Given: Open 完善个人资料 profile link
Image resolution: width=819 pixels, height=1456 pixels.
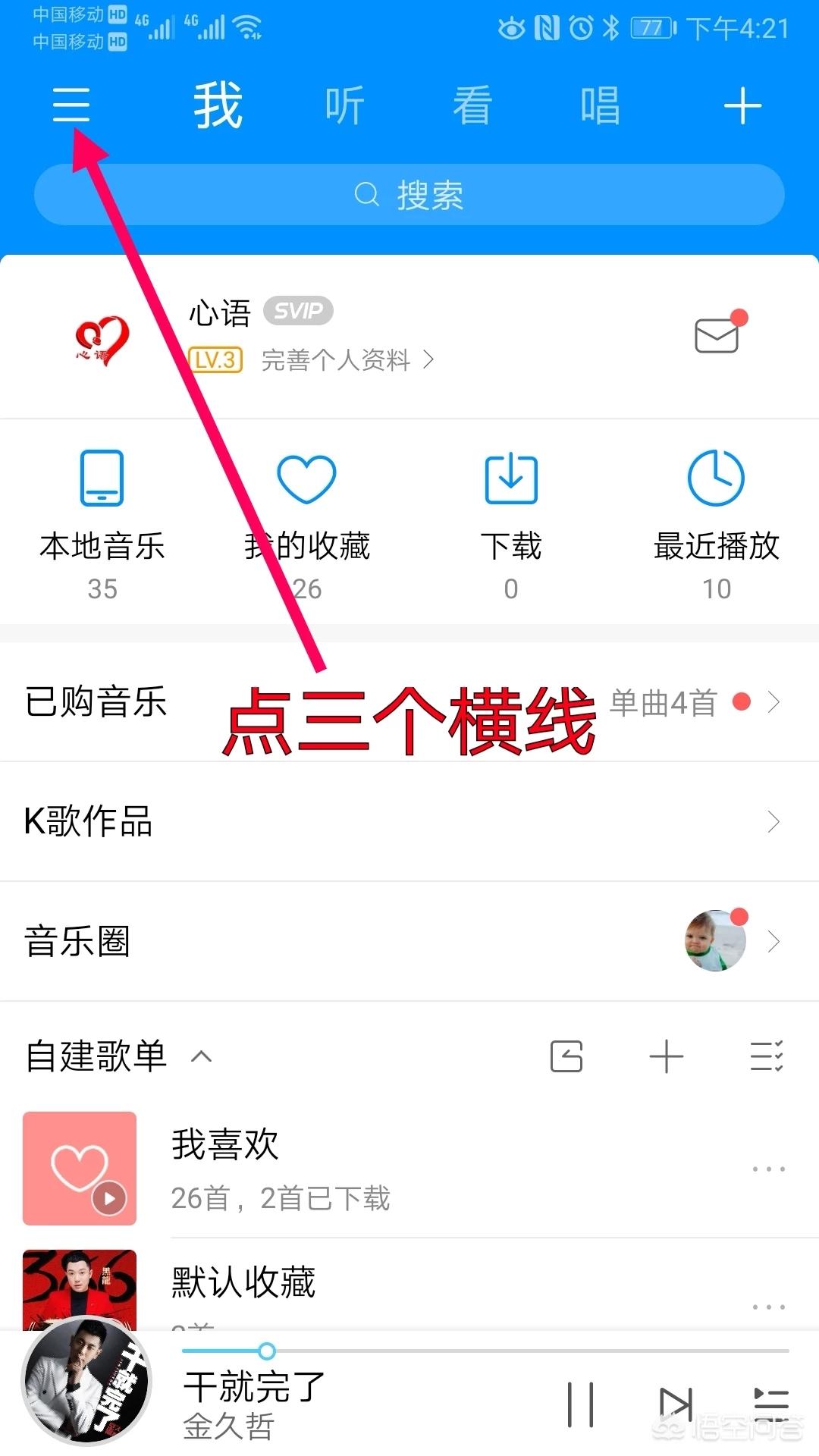Looking at the screenshot, I should coord(347,360).
